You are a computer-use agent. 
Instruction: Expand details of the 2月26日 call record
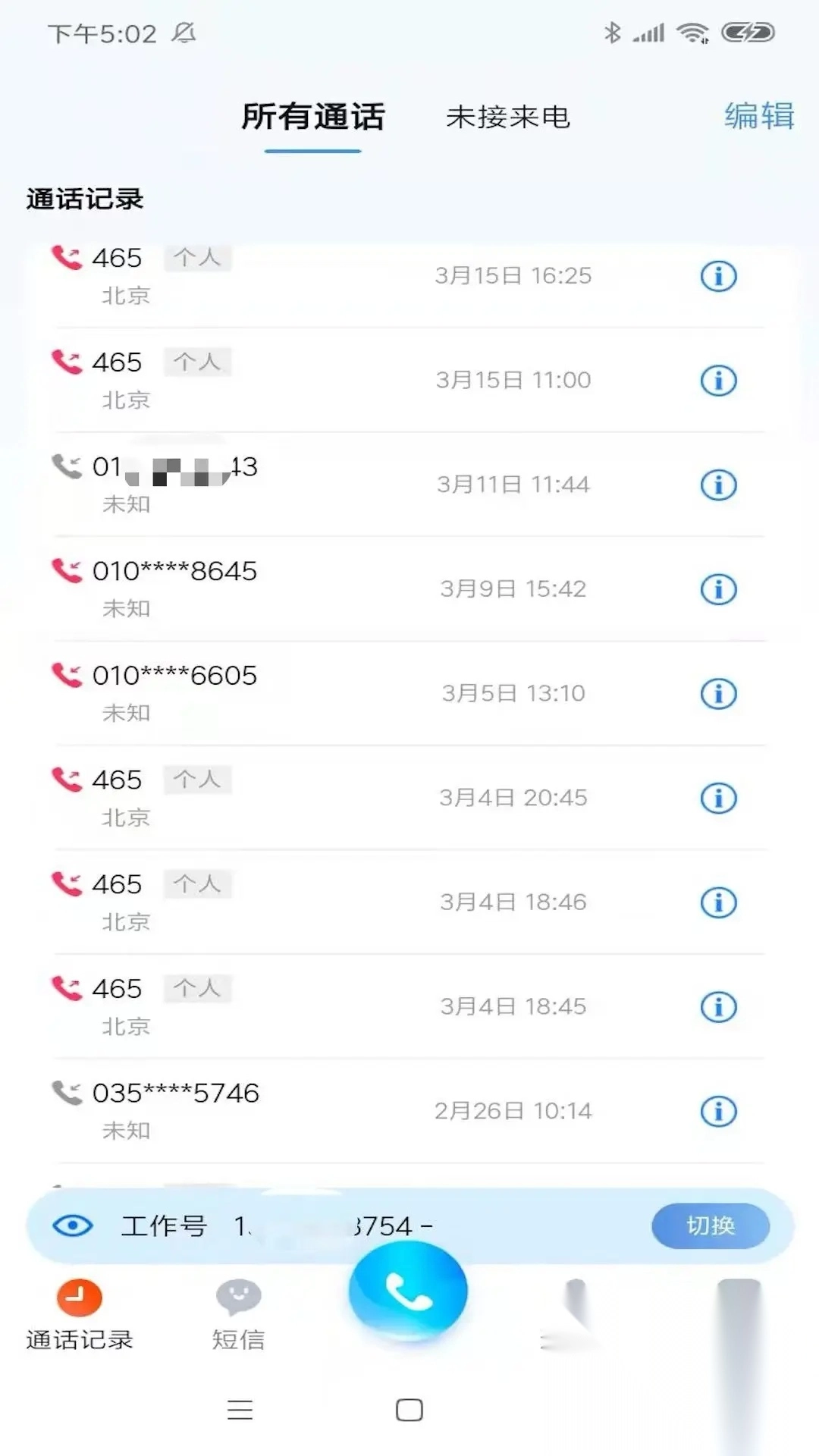[x=717, y=1110]
